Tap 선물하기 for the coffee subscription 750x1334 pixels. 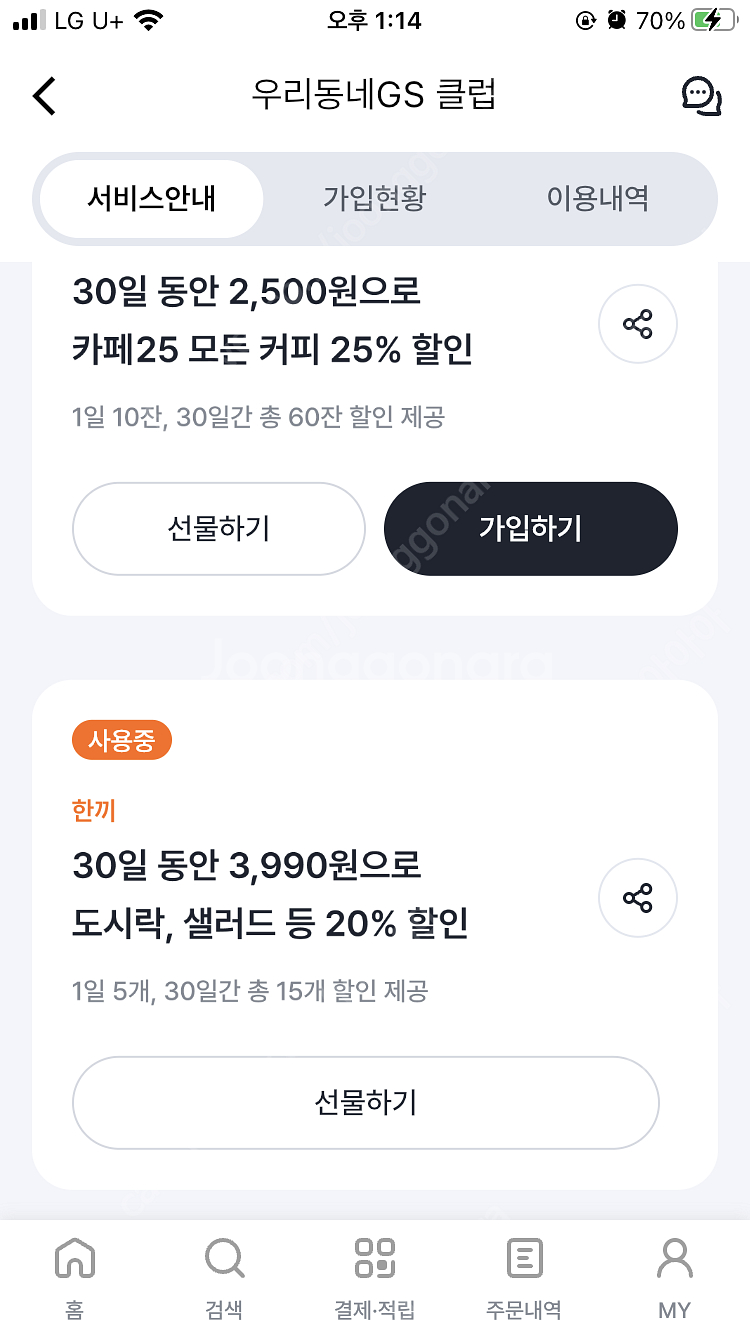218,529
